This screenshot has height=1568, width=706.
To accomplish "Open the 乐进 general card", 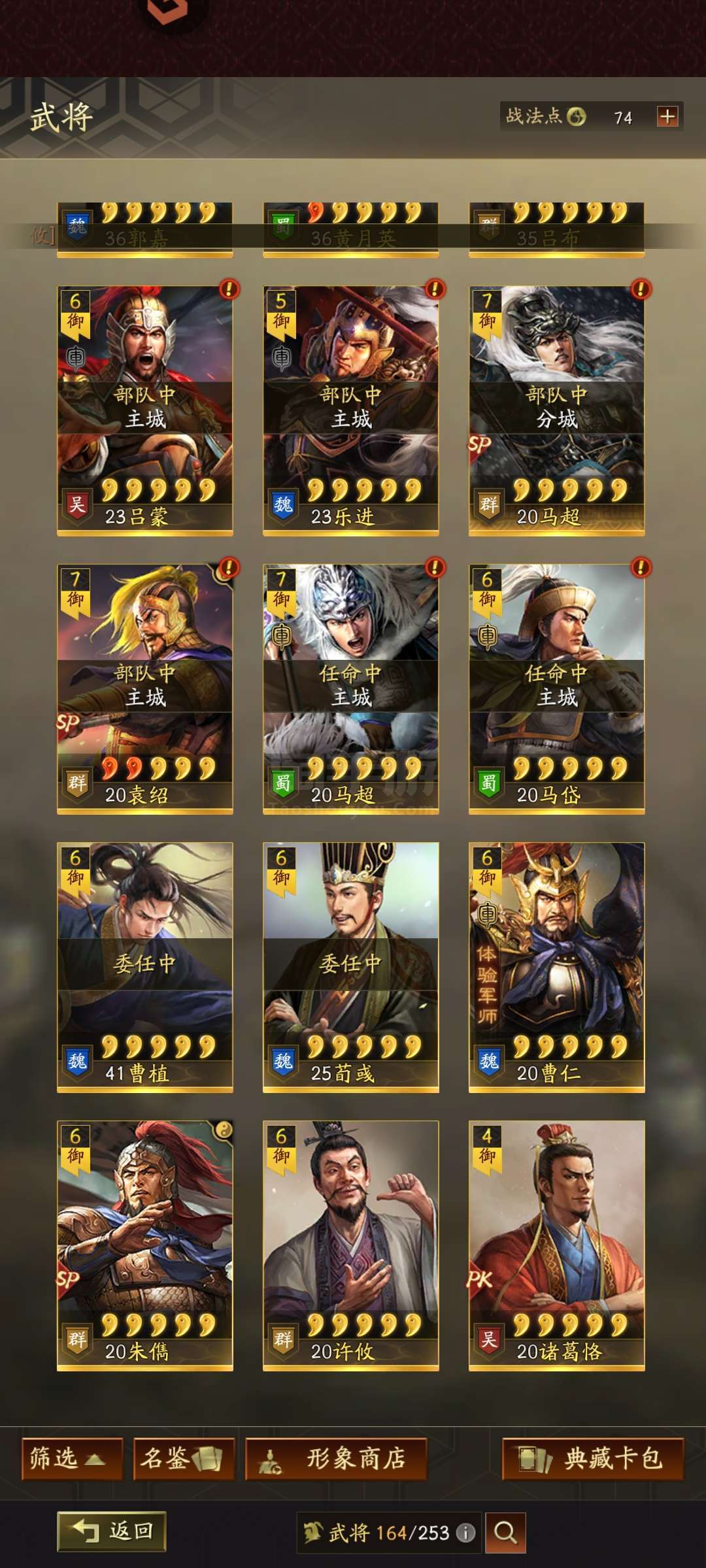I will click(351, 411).
